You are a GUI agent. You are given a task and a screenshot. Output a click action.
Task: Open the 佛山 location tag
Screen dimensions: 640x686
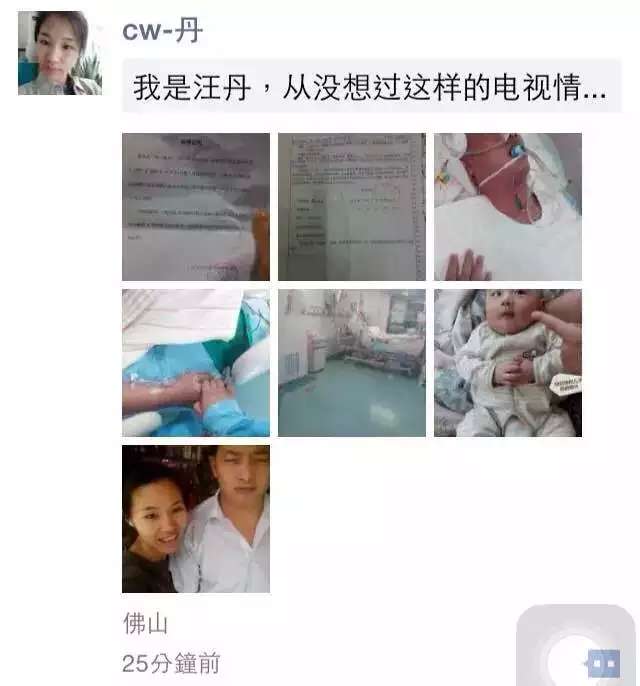(x=145, y=625)
